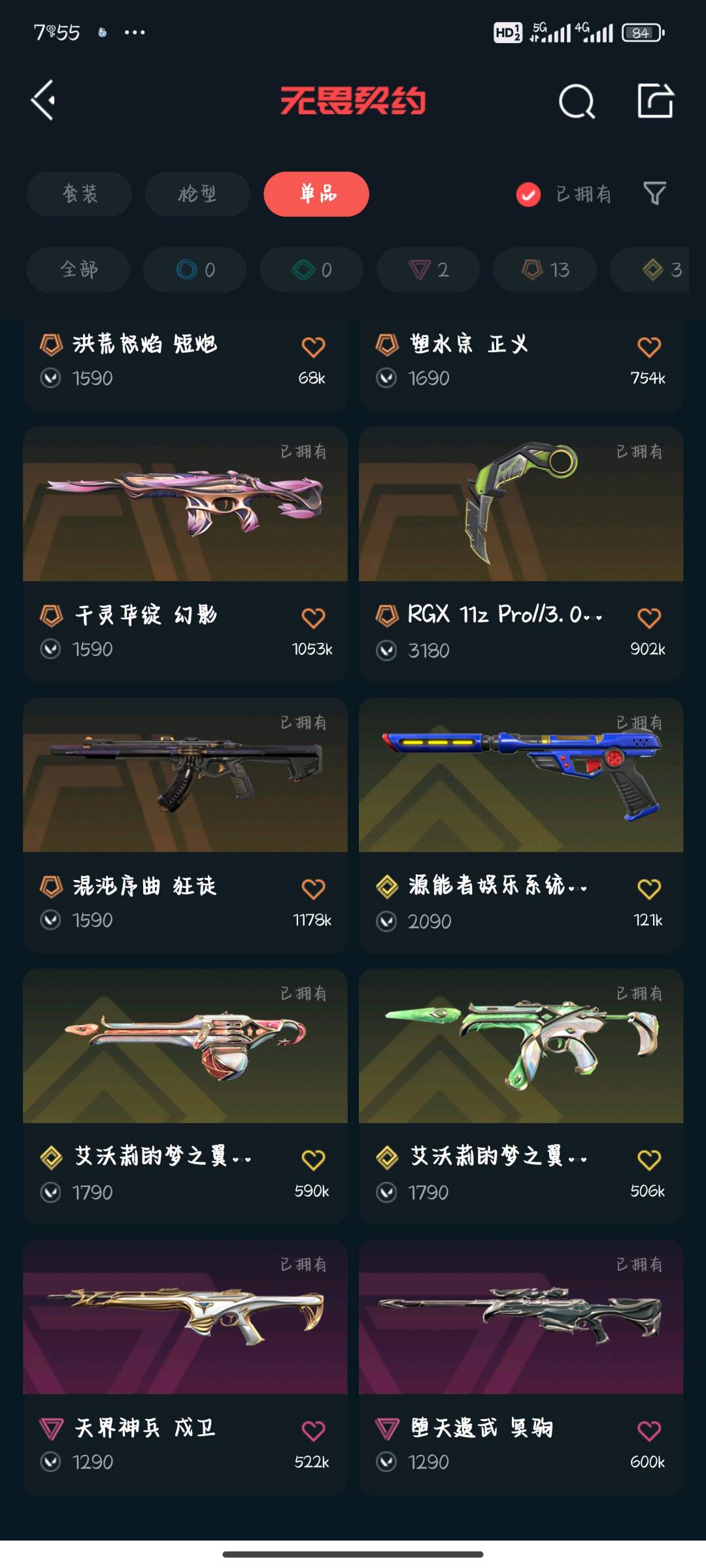Viewport: 706px width, 1568px height.
Task: Tap the share icon in the header
Action: [655, 101]
